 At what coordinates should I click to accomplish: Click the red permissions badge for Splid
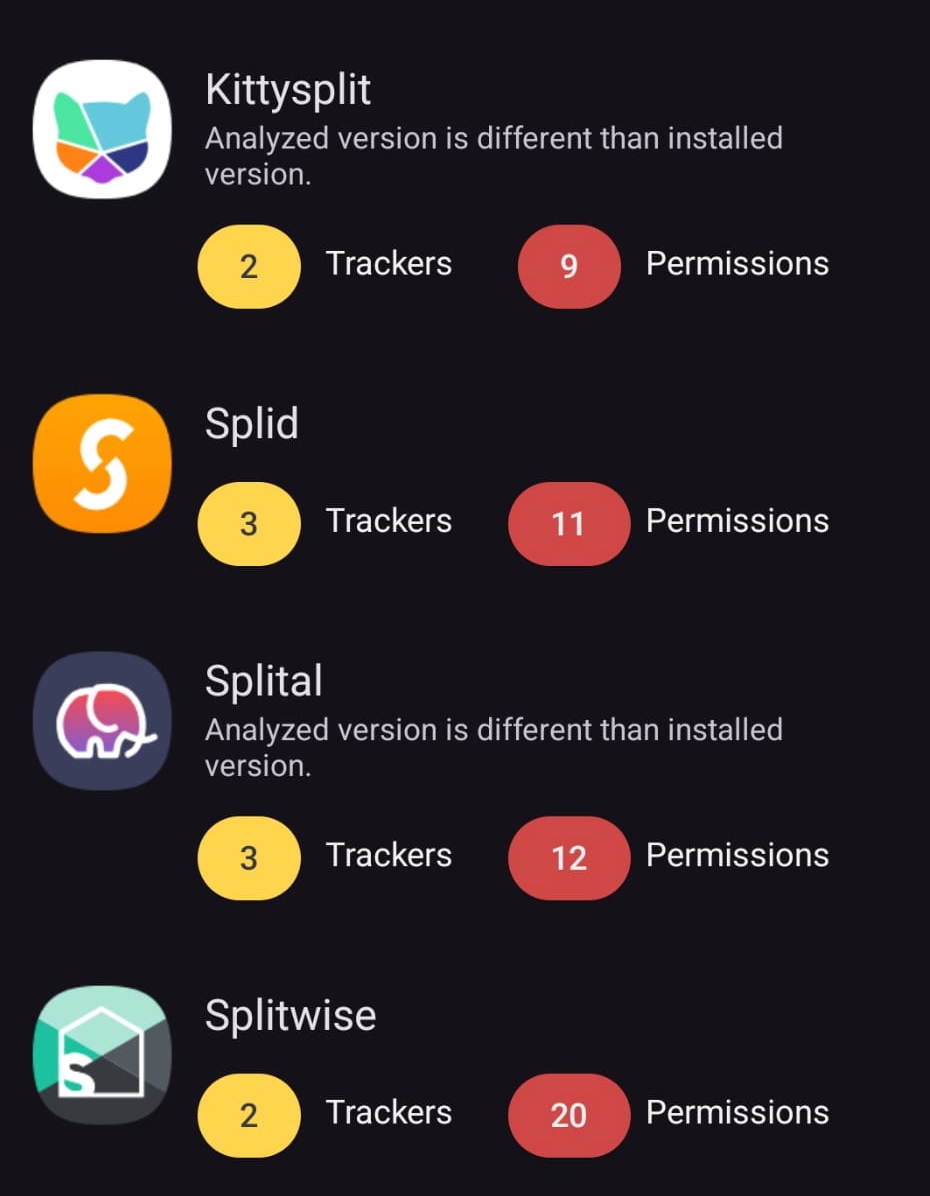pyautogui.click(x=568, y=523)
